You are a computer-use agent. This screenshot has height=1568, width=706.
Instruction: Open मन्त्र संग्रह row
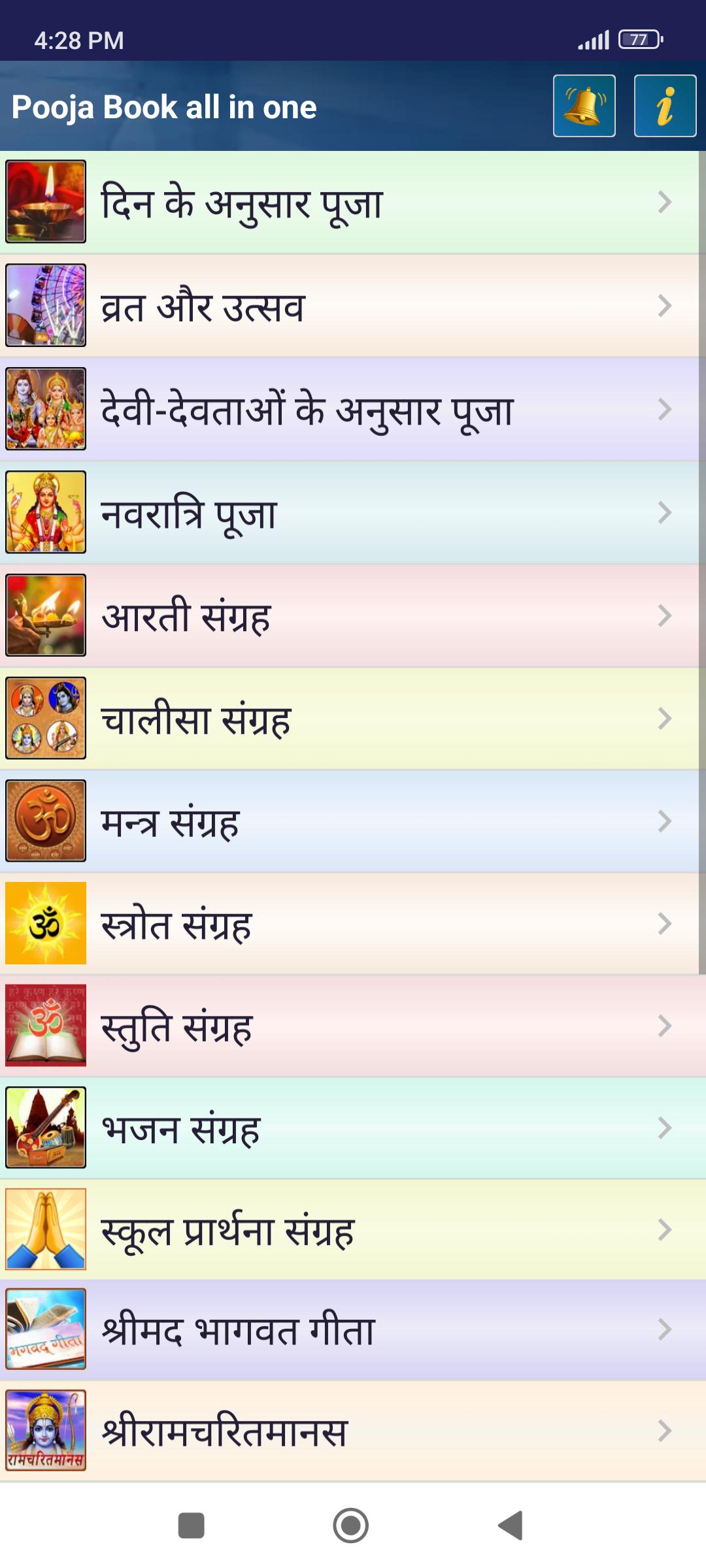tap(353, 821)
